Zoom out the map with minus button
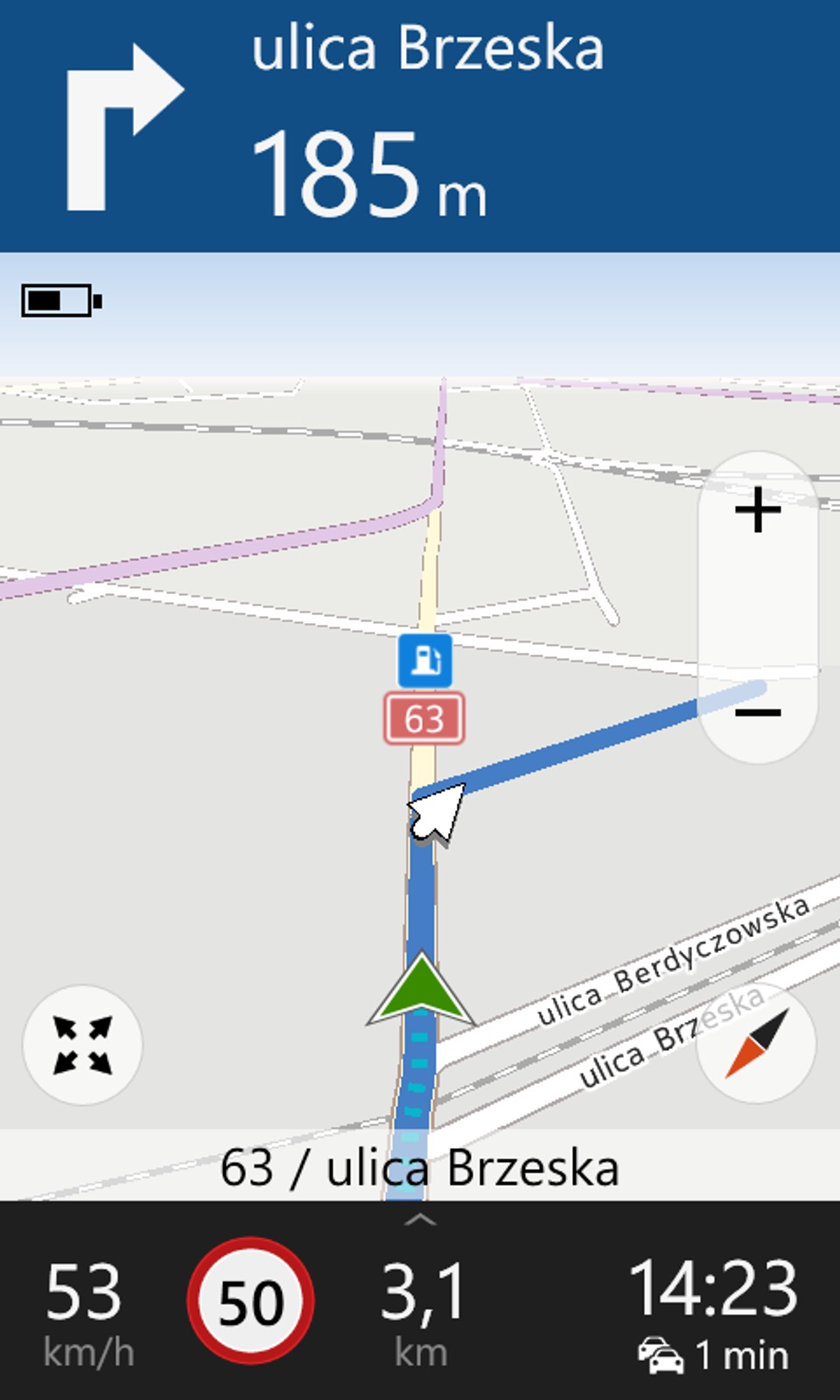The width and height of the screenshot is (840, 1400). (x=758, y=712)
